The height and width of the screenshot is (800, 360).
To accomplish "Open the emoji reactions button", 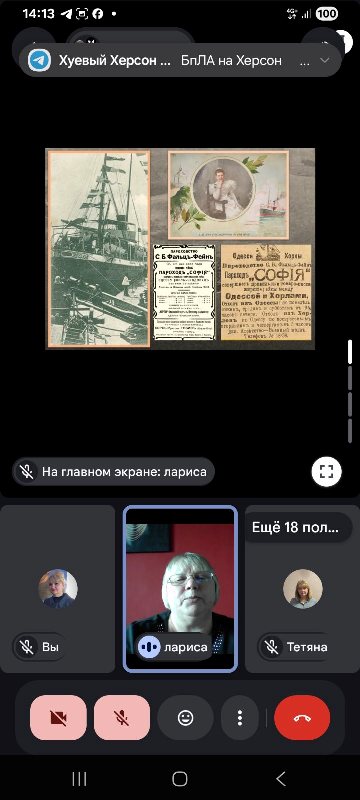I will tap(186, 717).
